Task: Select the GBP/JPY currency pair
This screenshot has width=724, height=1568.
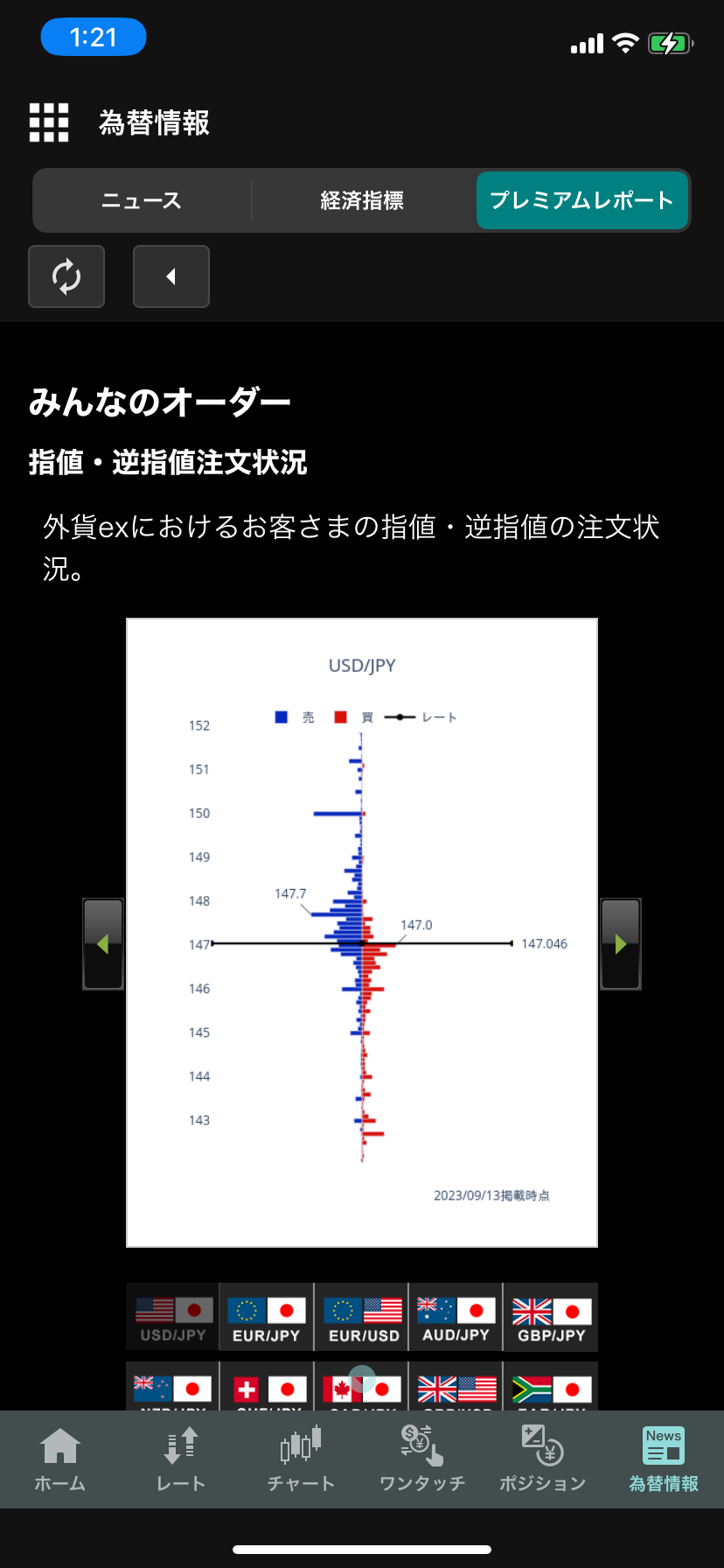Action: click(551, 1318)
